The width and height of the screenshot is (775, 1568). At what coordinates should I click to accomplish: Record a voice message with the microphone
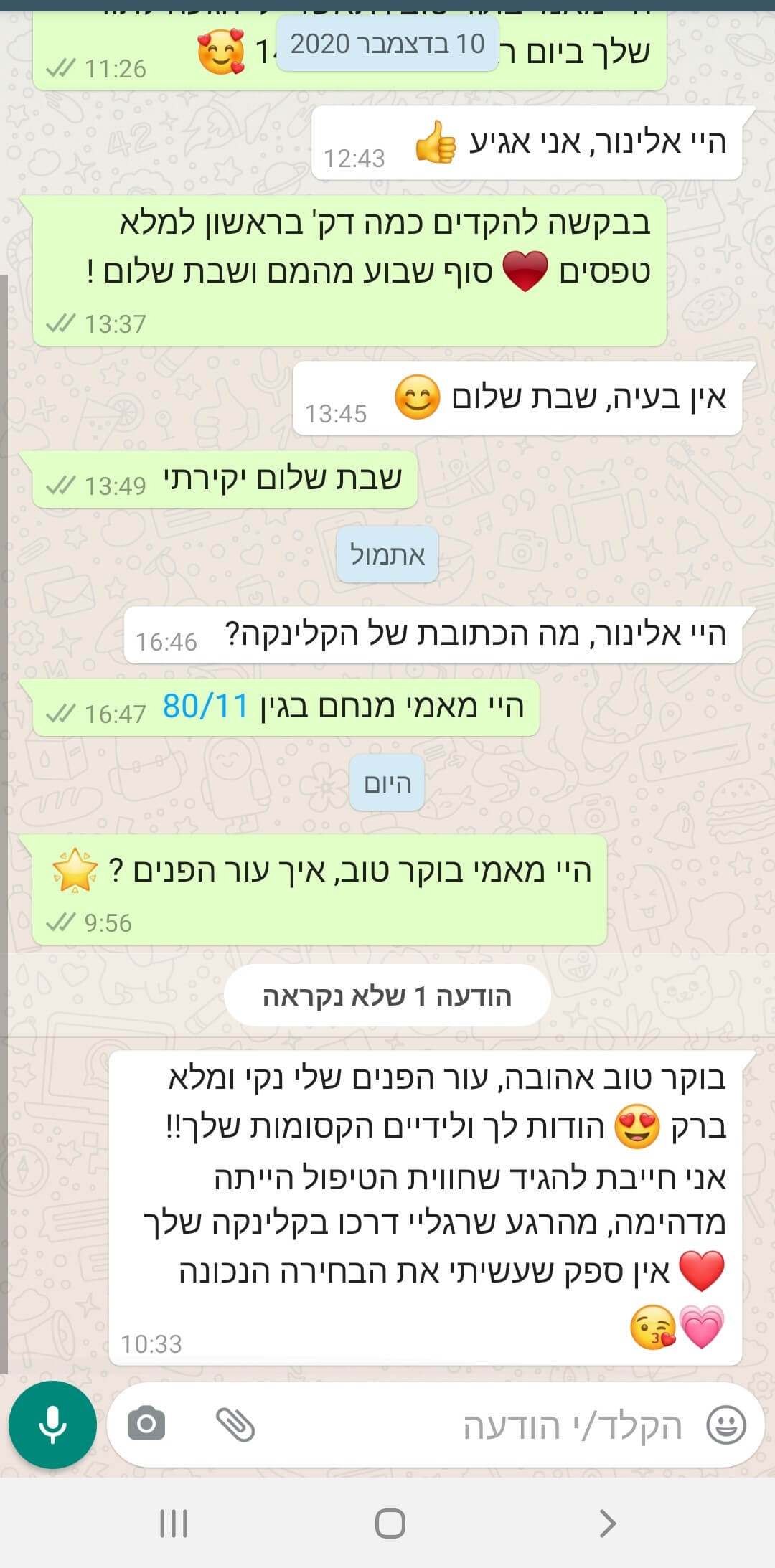click(x=52, y=1425)
